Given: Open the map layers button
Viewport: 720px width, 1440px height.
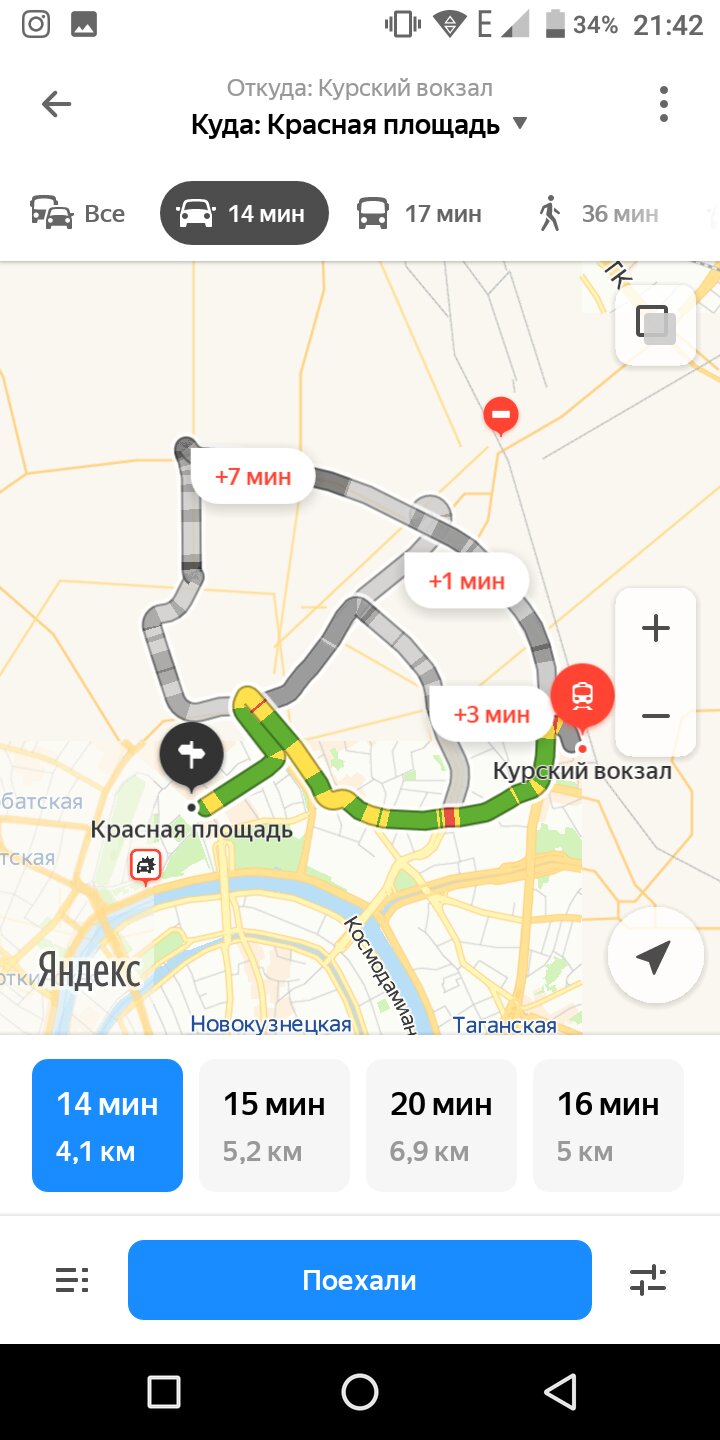Looking at the screenshot, I should coord(656,325).
